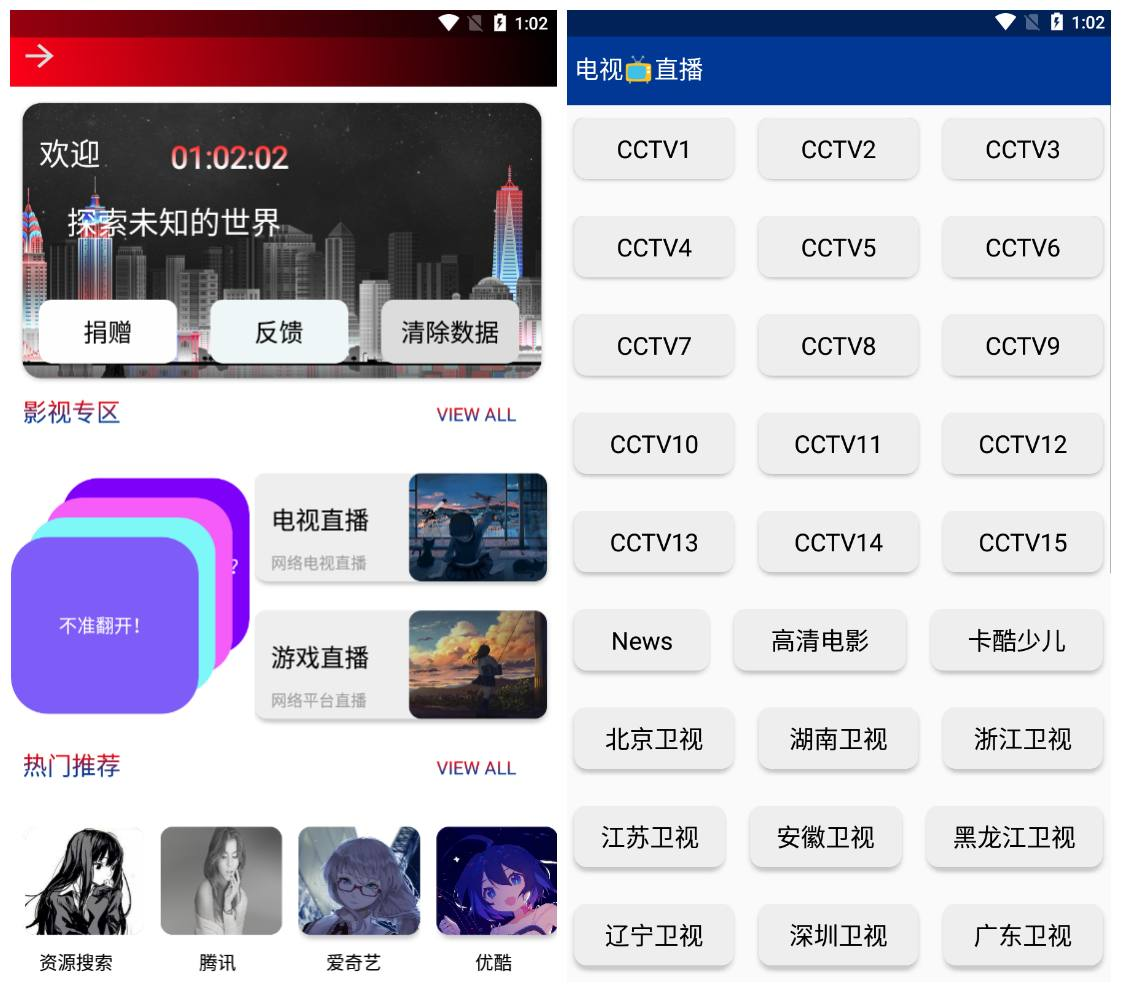Open the 湖南卫视 channel
Viewport: 1121px width, 992px height.
[x=838, y=739]
